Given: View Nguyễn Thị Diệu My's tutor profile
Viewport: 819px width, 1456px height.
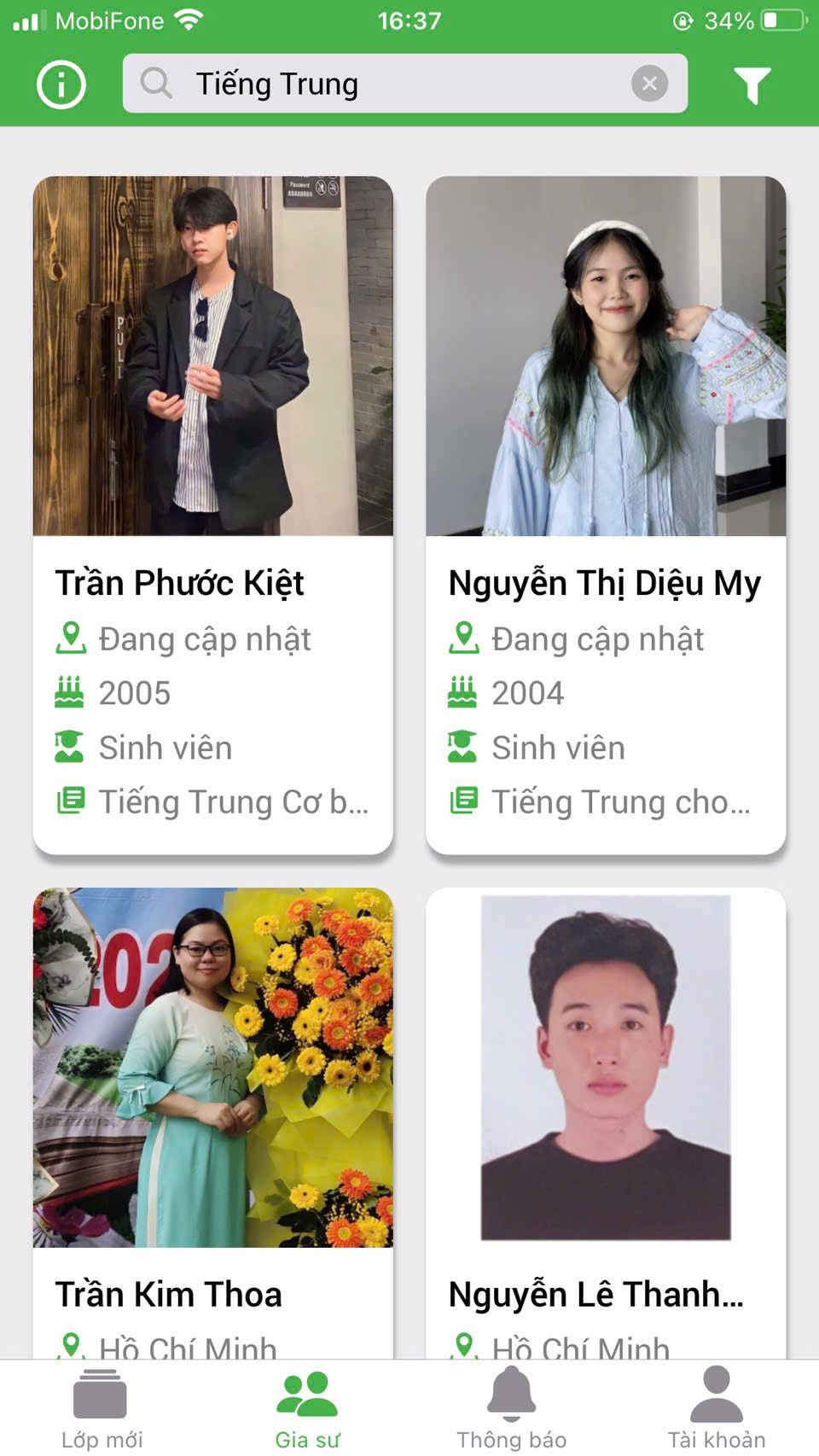Looking at the screenshot, I should (x=606, y=515).
